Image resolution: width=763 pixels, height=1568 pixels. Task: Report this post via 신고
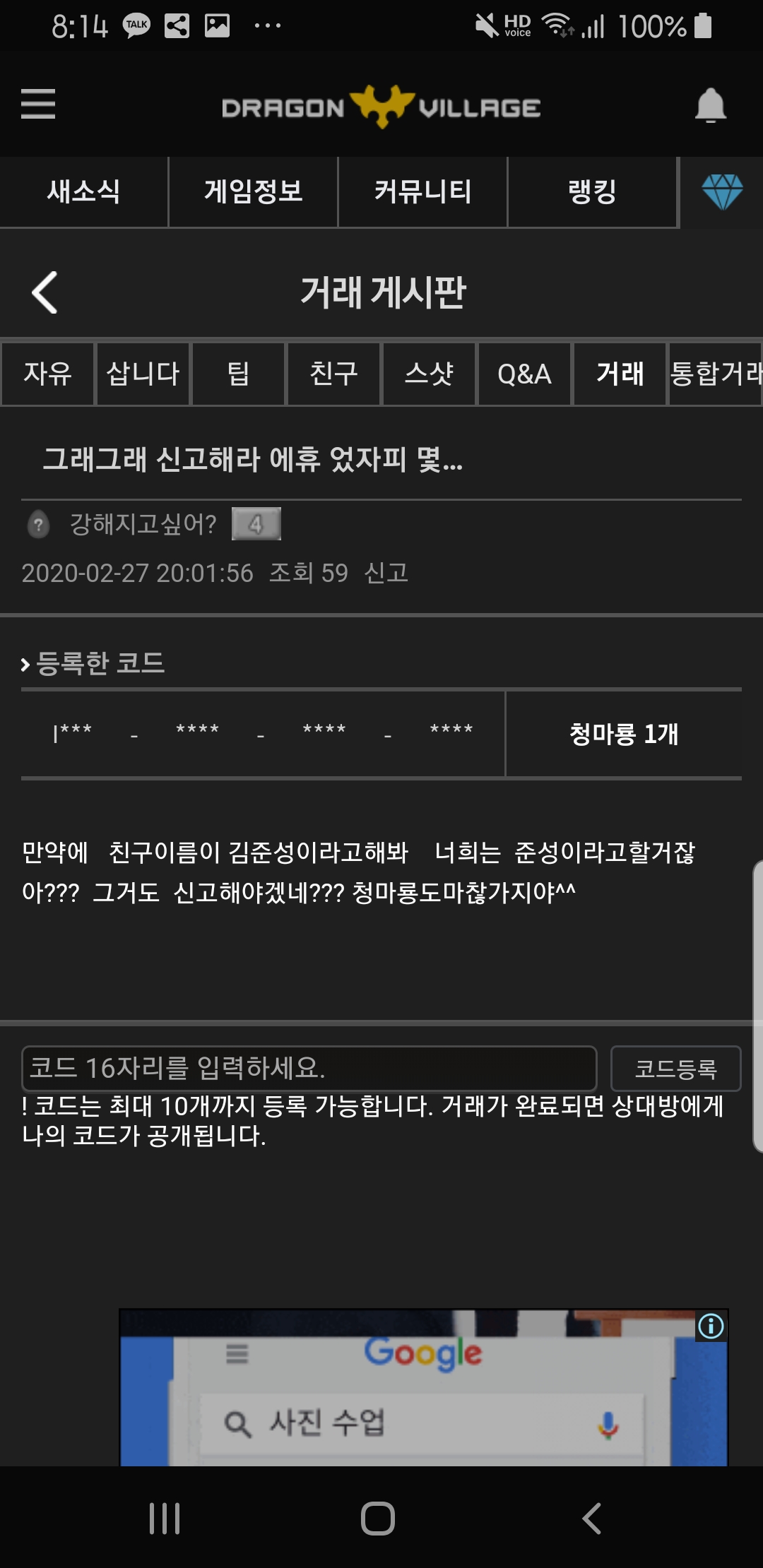point(386,573)
